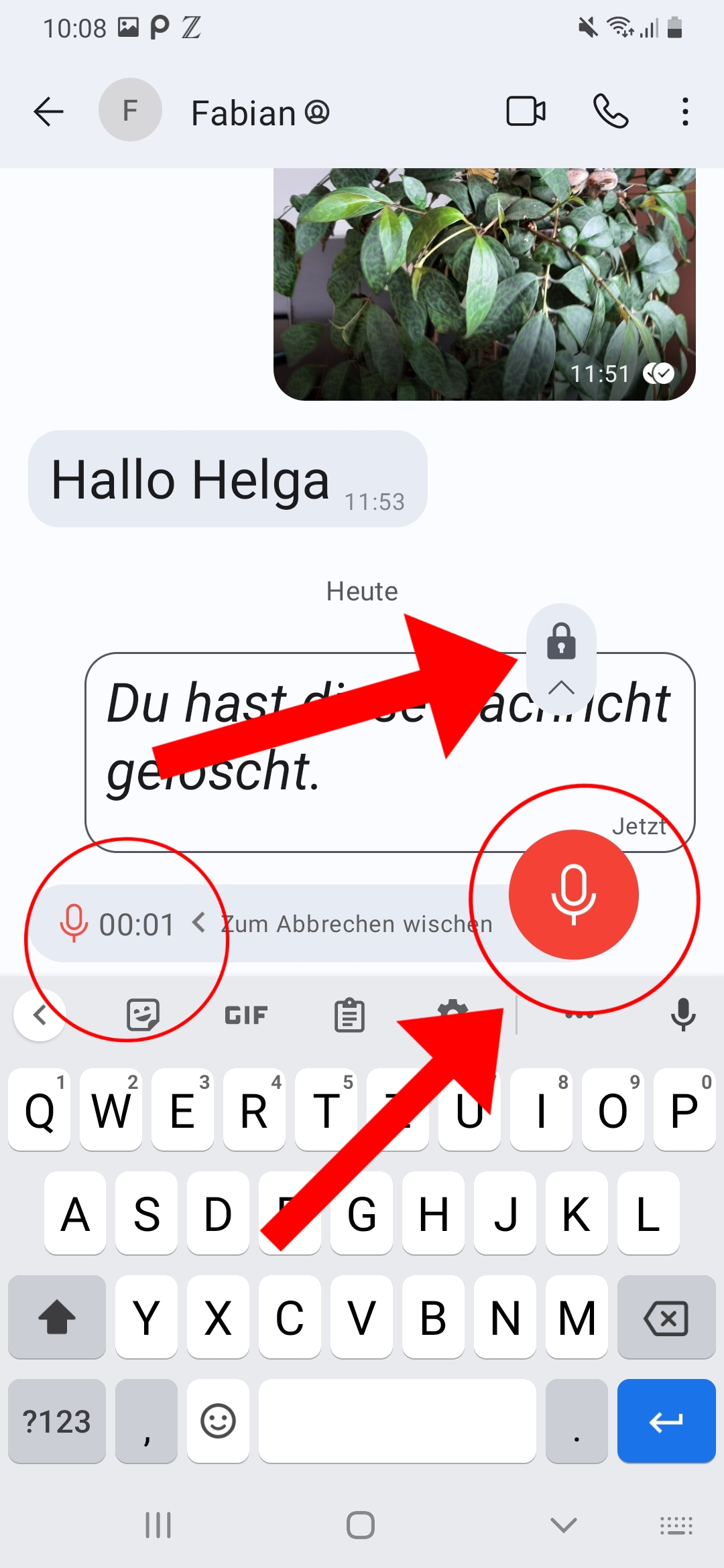Tap the lock icon to lock recording
The height and width of the screenshot is (1568, 724).
click(x=561, y=641)
